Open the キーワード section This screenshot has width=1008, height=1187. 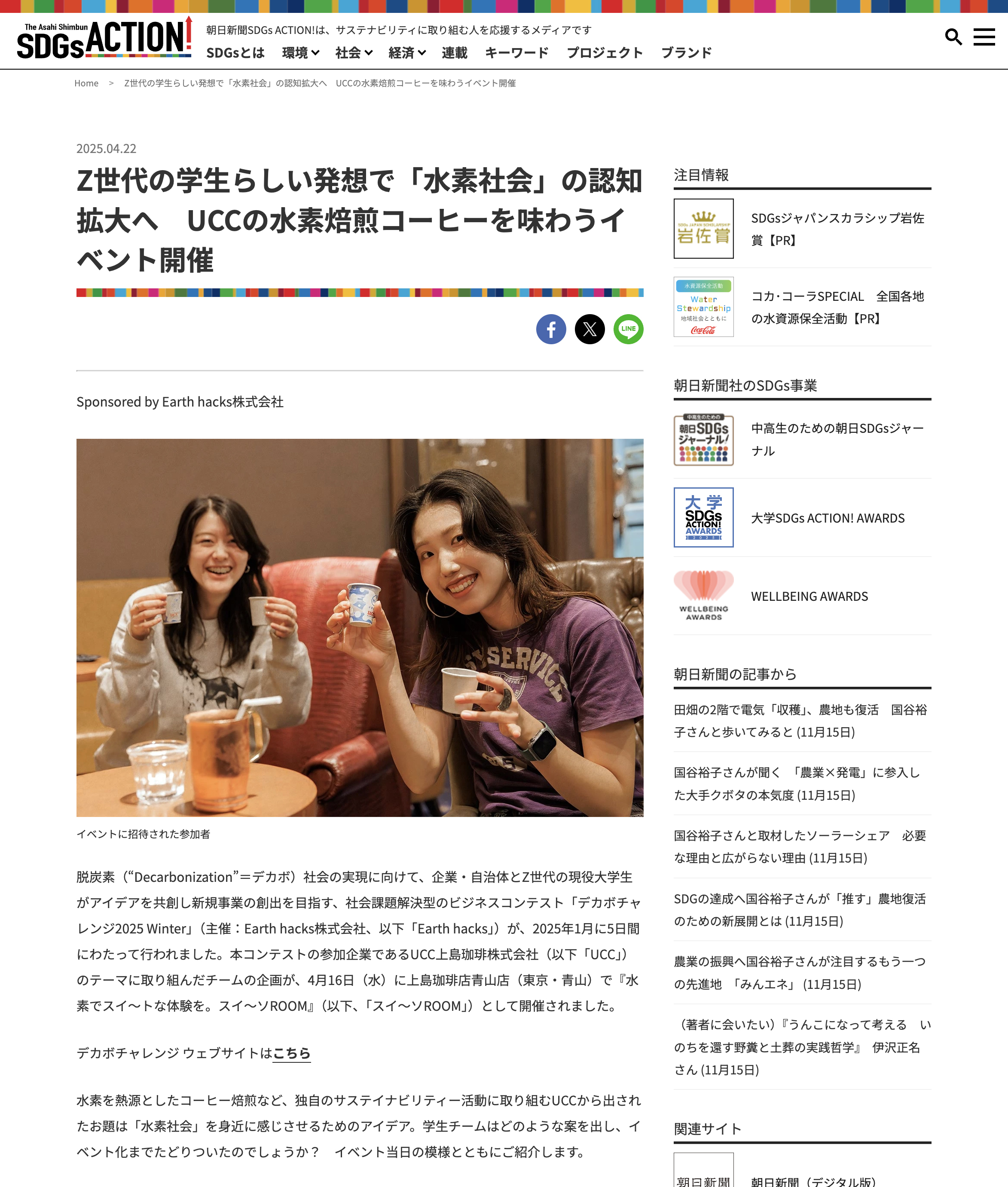(x=516, y=52)
